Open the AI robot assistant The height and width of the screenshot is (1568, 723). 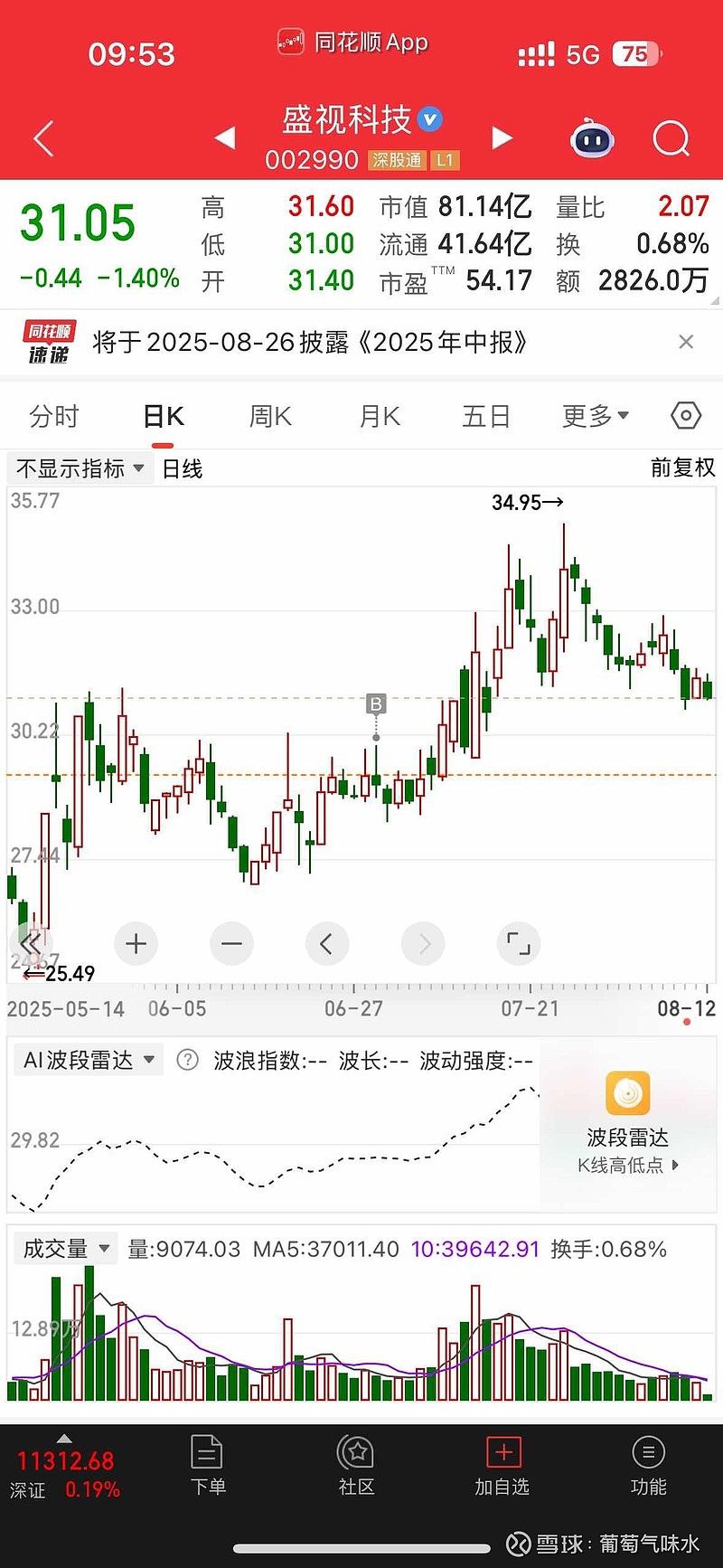592,139
